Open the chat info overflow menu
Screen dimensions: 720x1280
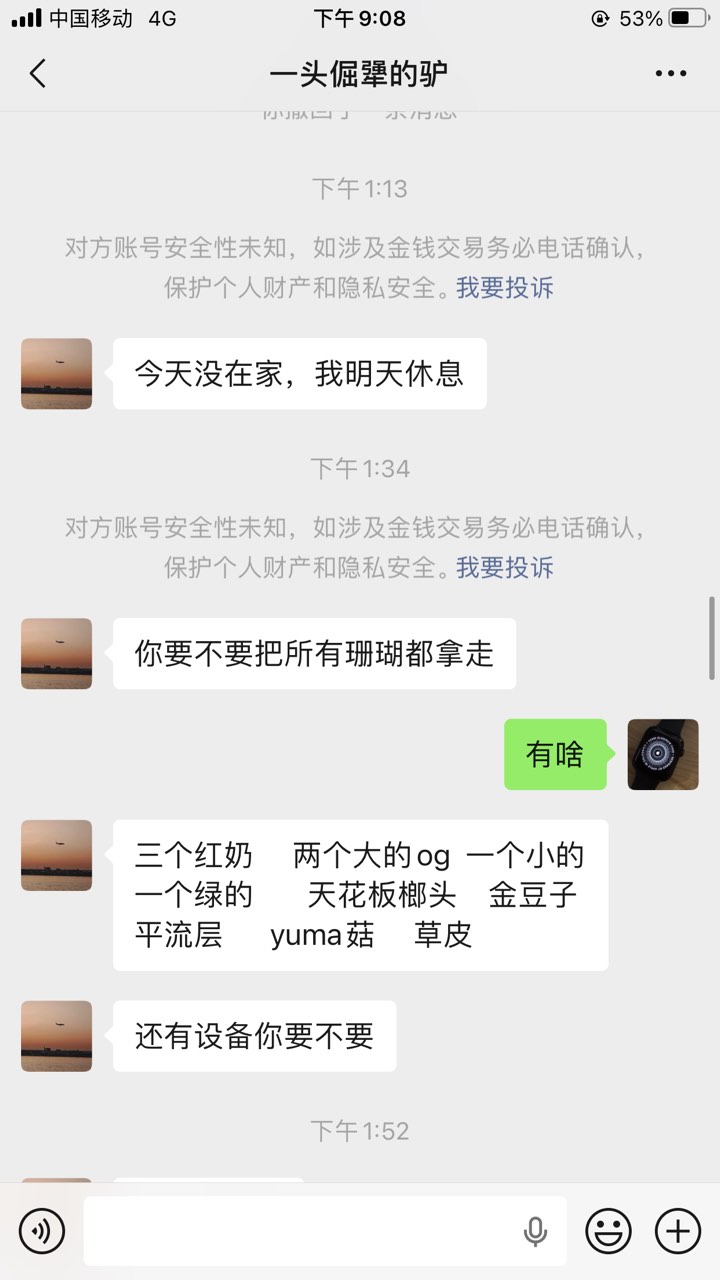670,73
